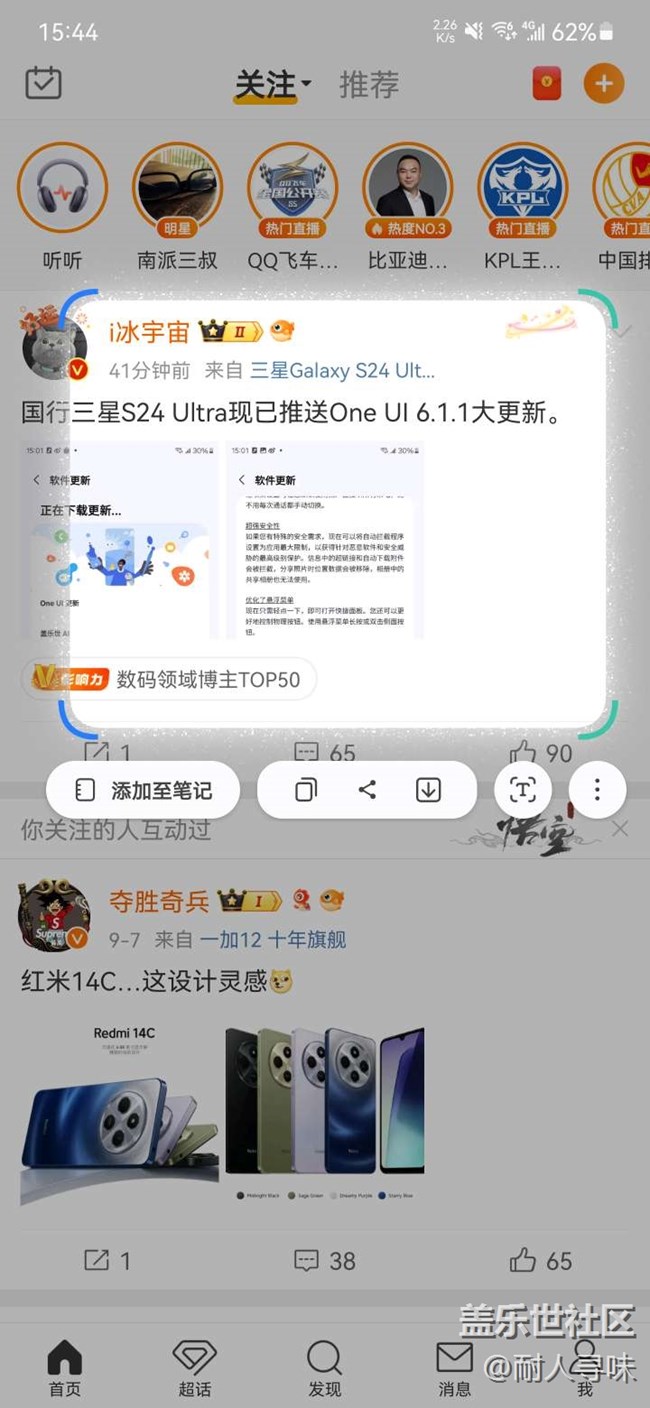Copy the smart select capture
This screenshot has height=1408, width=650.
coord(306,790)
